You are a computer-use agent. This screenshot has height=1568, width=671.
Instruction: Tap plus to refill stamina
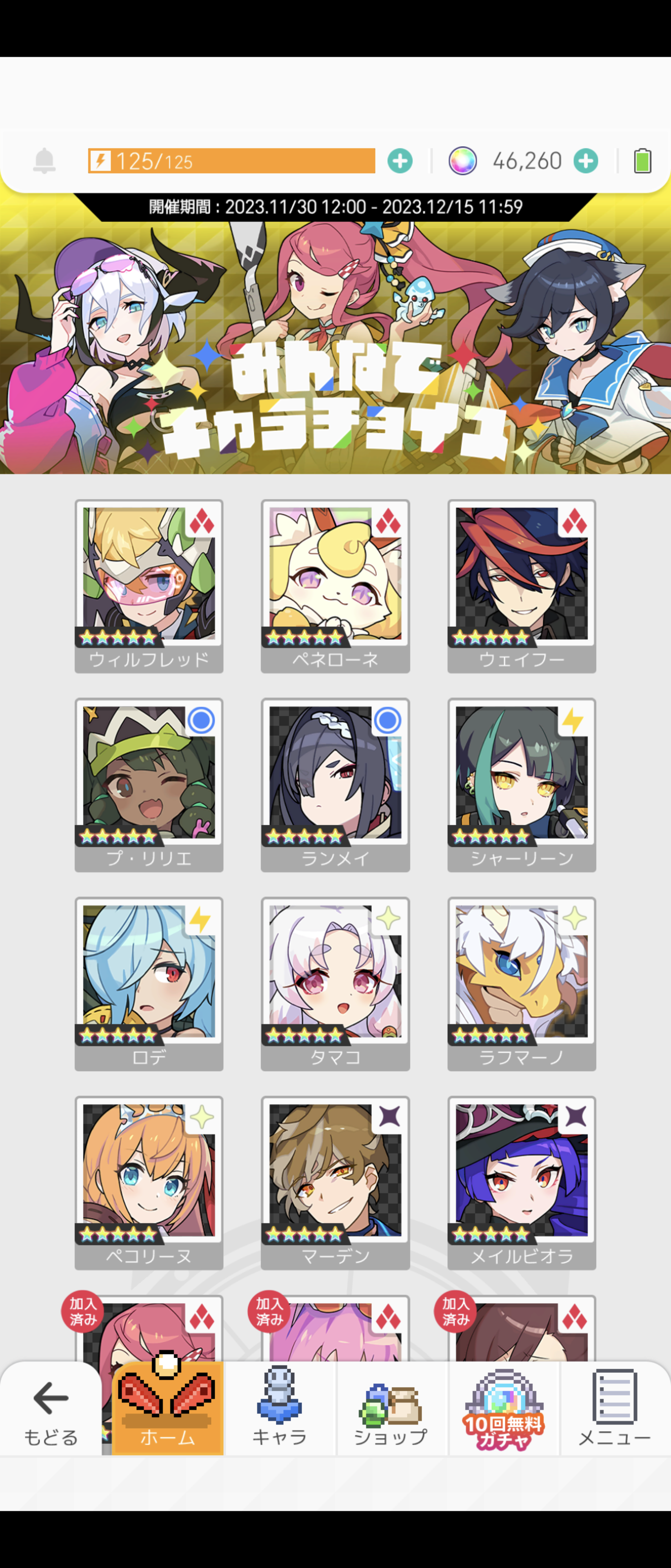pyautogui.click(x=400, y=161)
